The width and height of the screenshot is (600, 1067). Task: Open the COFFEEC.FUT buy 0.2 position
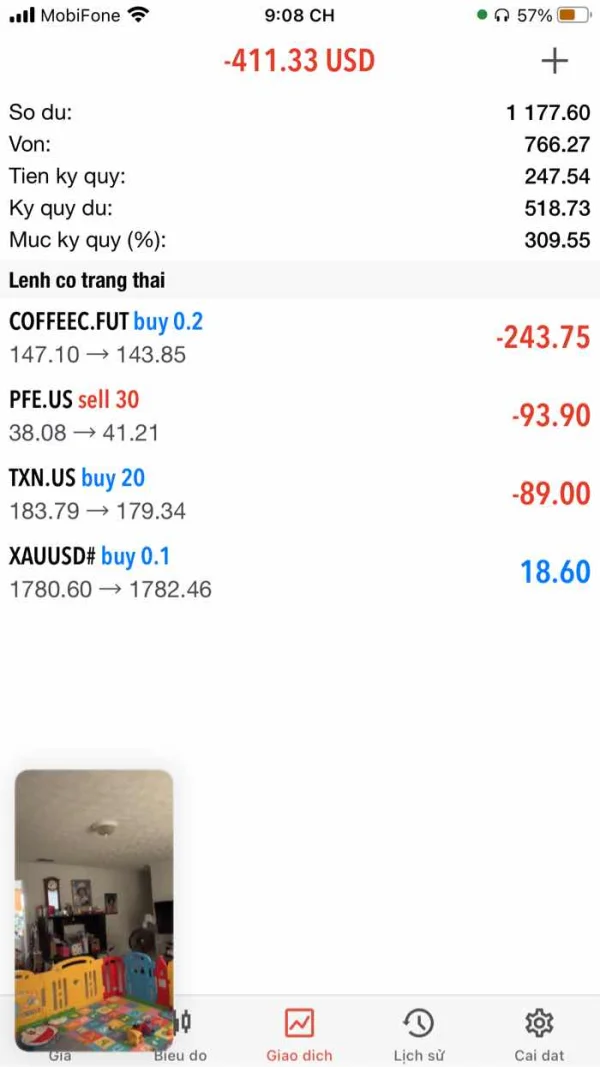pos(300,337)
